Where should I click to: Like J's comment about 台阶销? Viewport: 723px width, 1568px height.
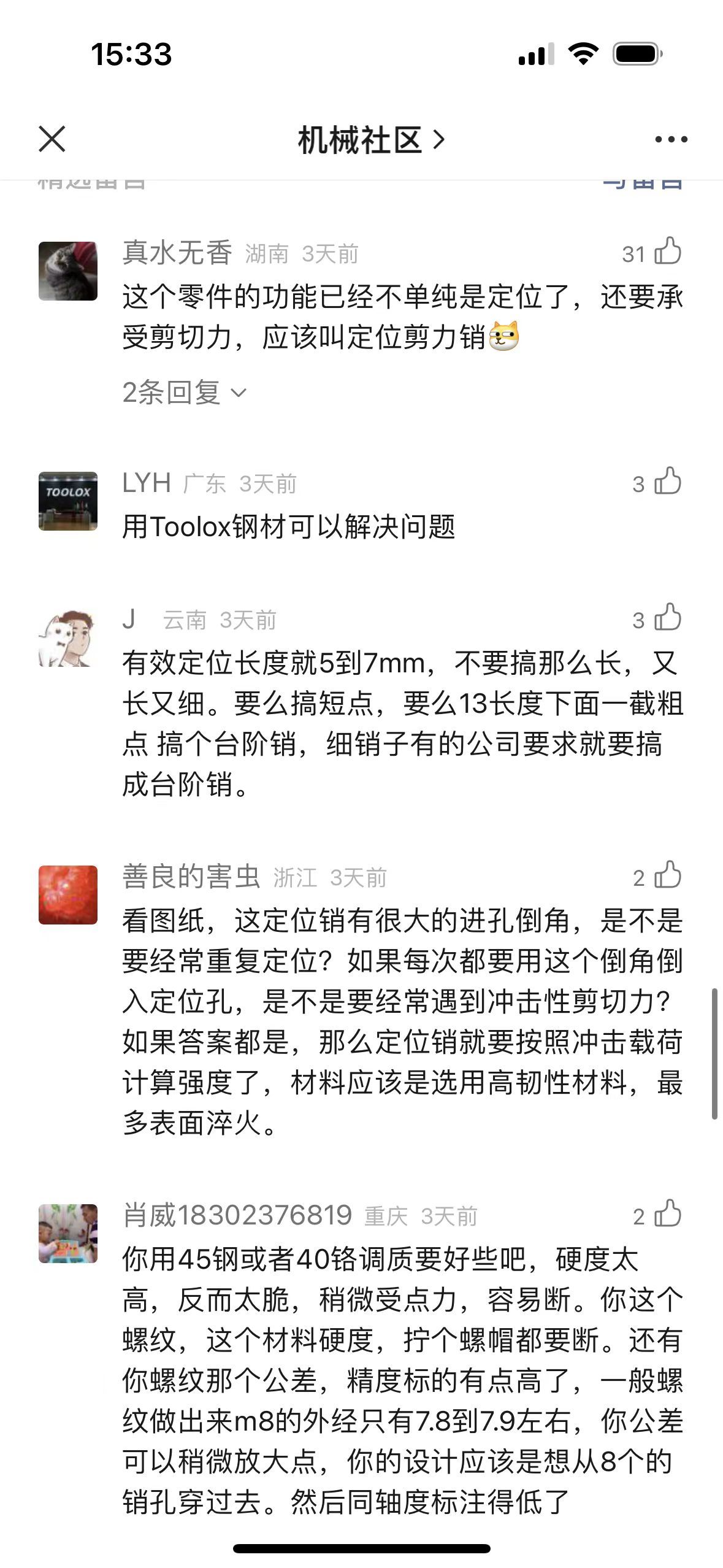click(x=667, y=618)
